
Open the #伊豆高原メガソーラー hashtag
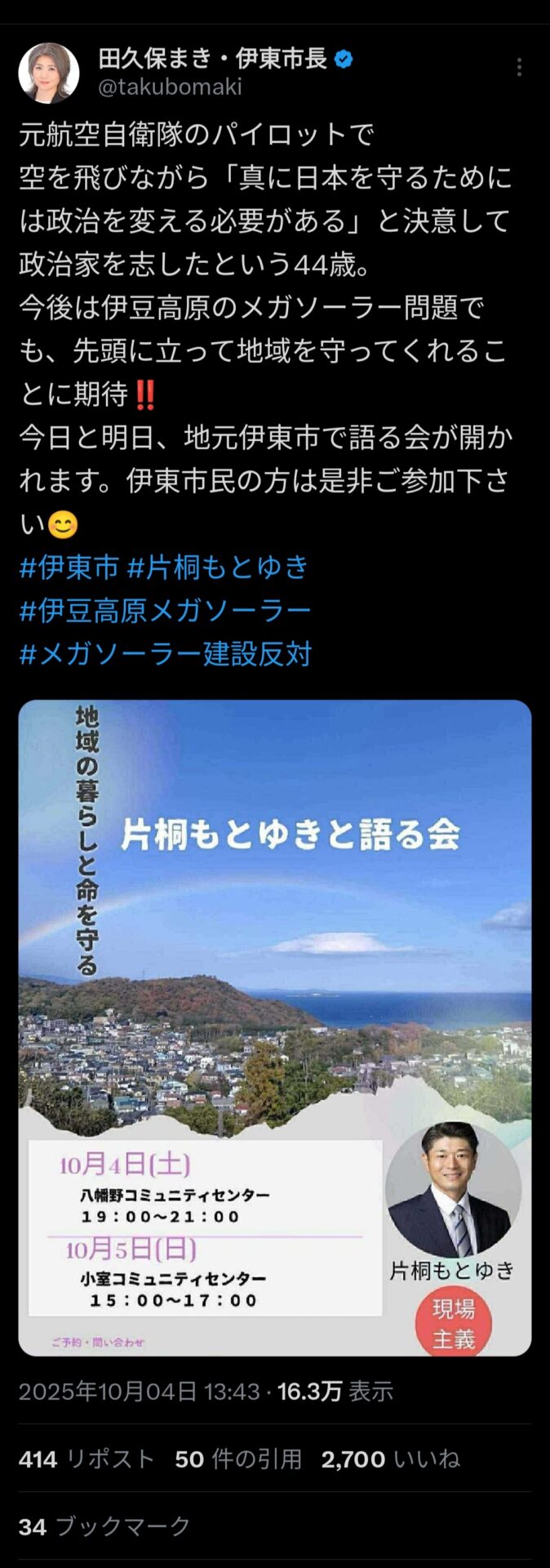(x=165, y=610)
